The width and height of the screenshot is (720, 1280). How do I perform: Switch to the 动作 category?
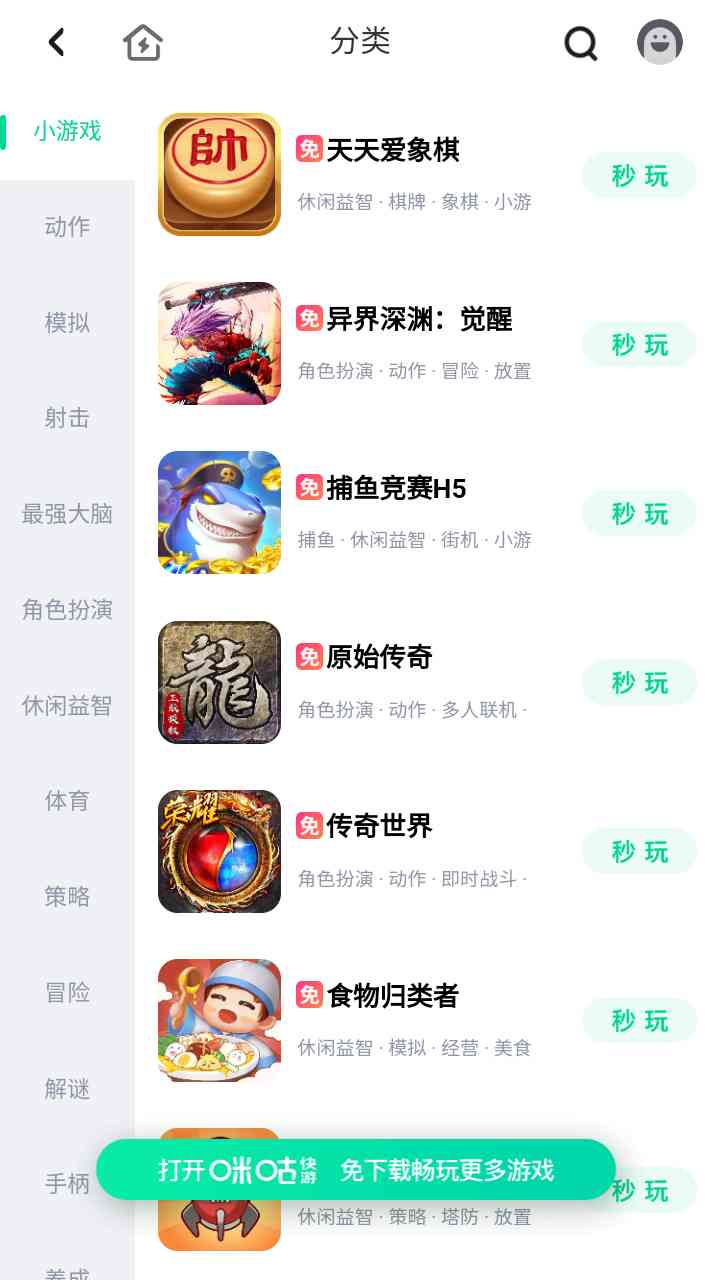(67, 227)
